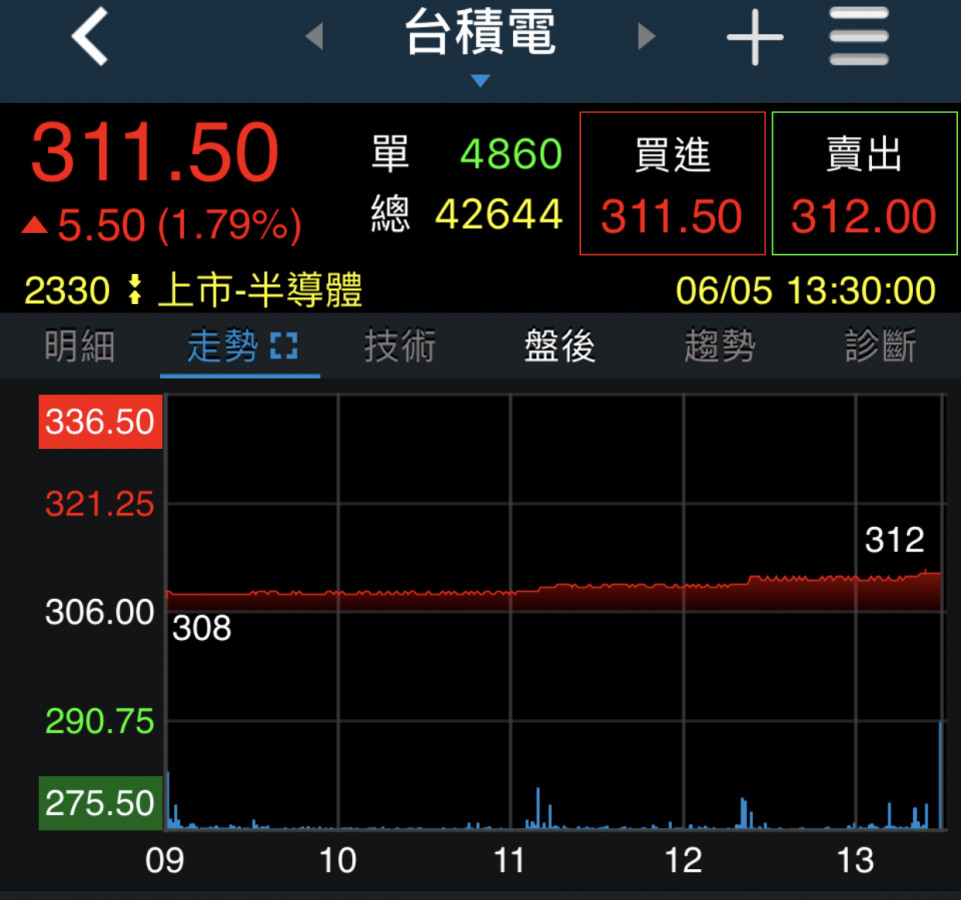Go back using the top-left arrow
Viewport: 961px width, 900px height.
[x=89, y=38]
